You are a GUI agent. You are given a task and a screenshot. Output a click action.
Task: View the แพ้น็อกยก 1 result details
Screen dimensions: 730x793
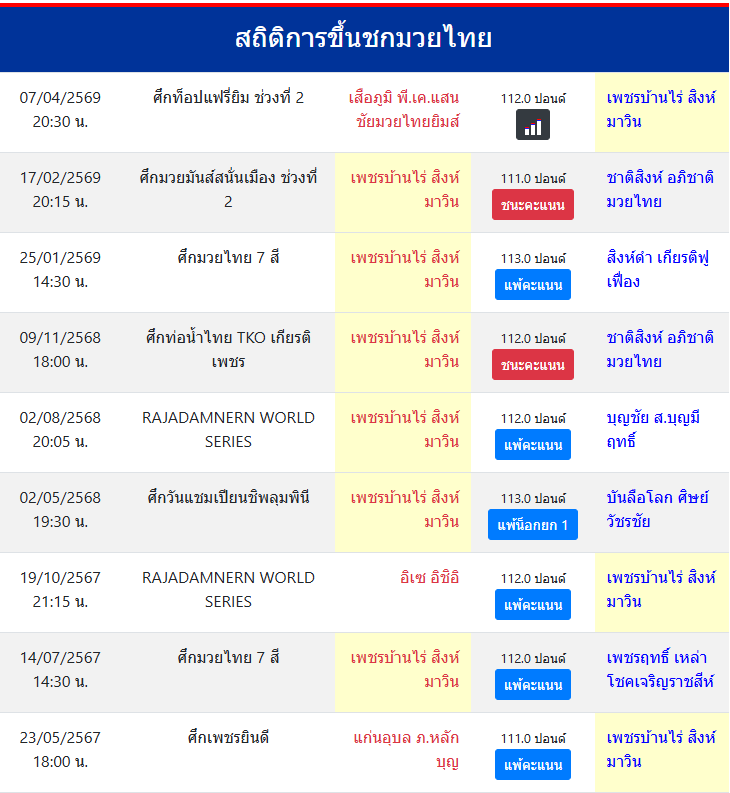pyautogui.click(x=533, y=525)
